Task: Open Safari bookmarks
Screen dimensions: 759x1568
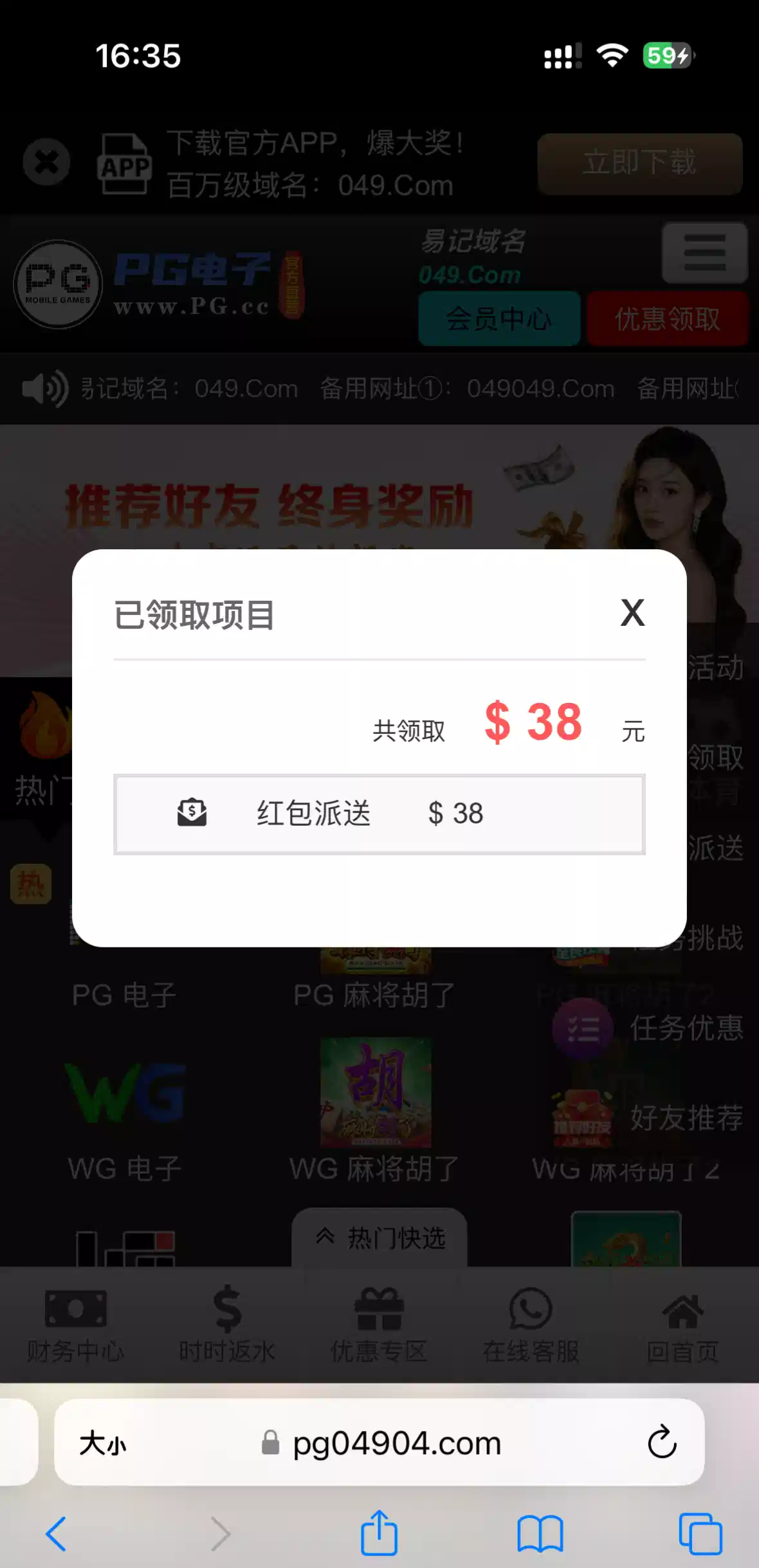Action: pyautogui.click(x=540, y=1533)
